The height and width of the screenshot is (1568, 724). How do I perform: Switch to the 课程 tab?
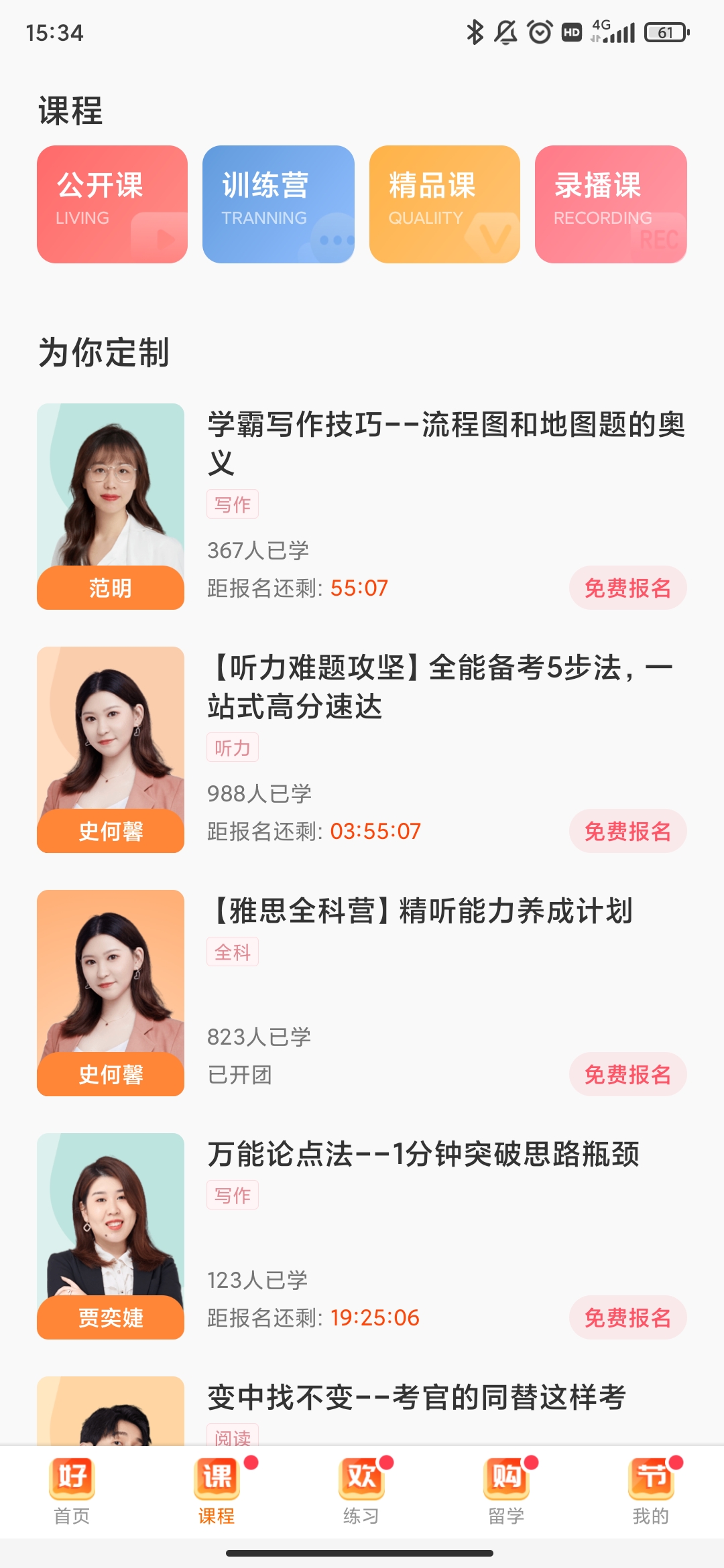[217, 1484]
